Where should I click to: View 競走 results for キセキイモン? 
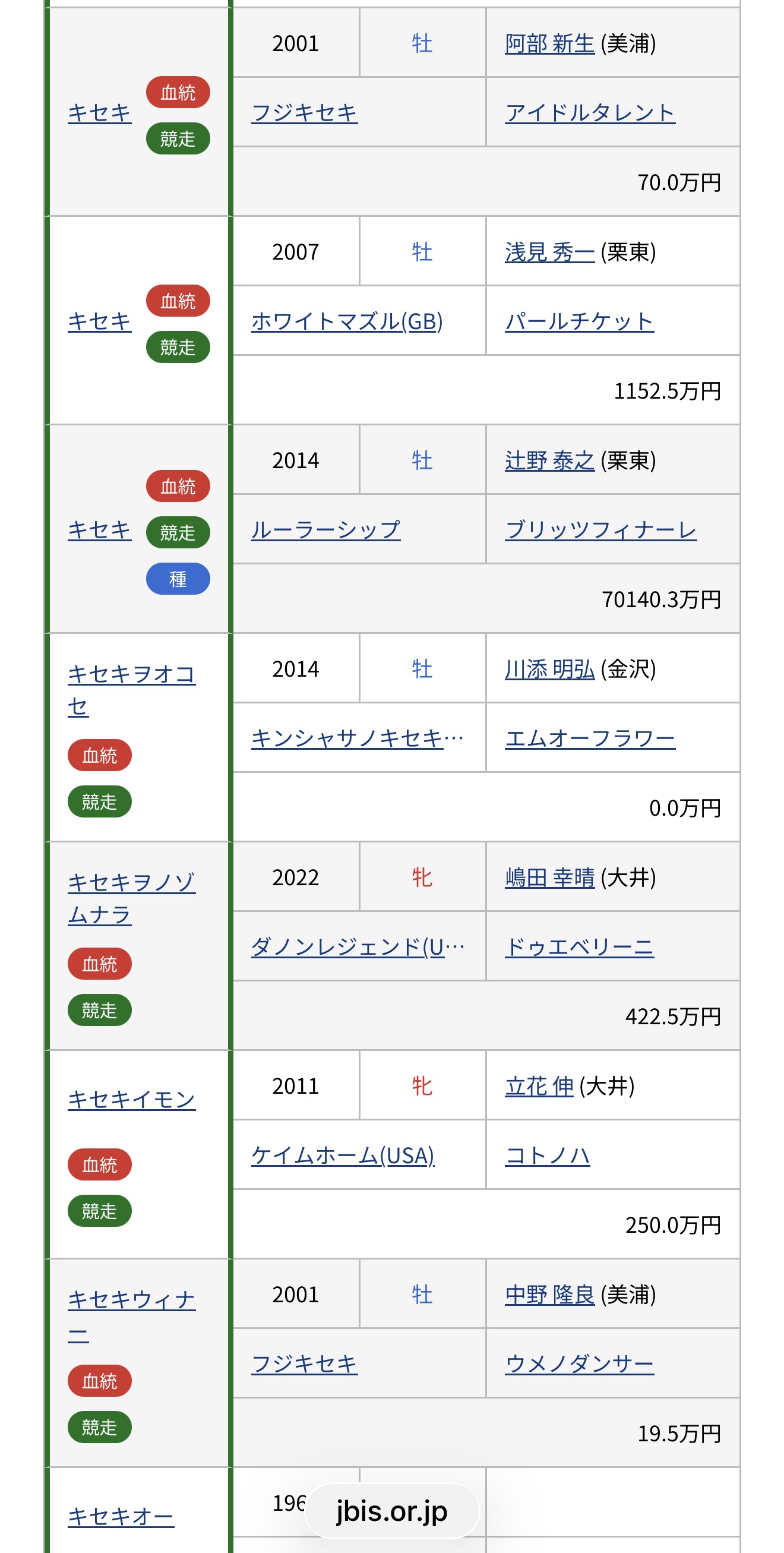pos(99,1211)
